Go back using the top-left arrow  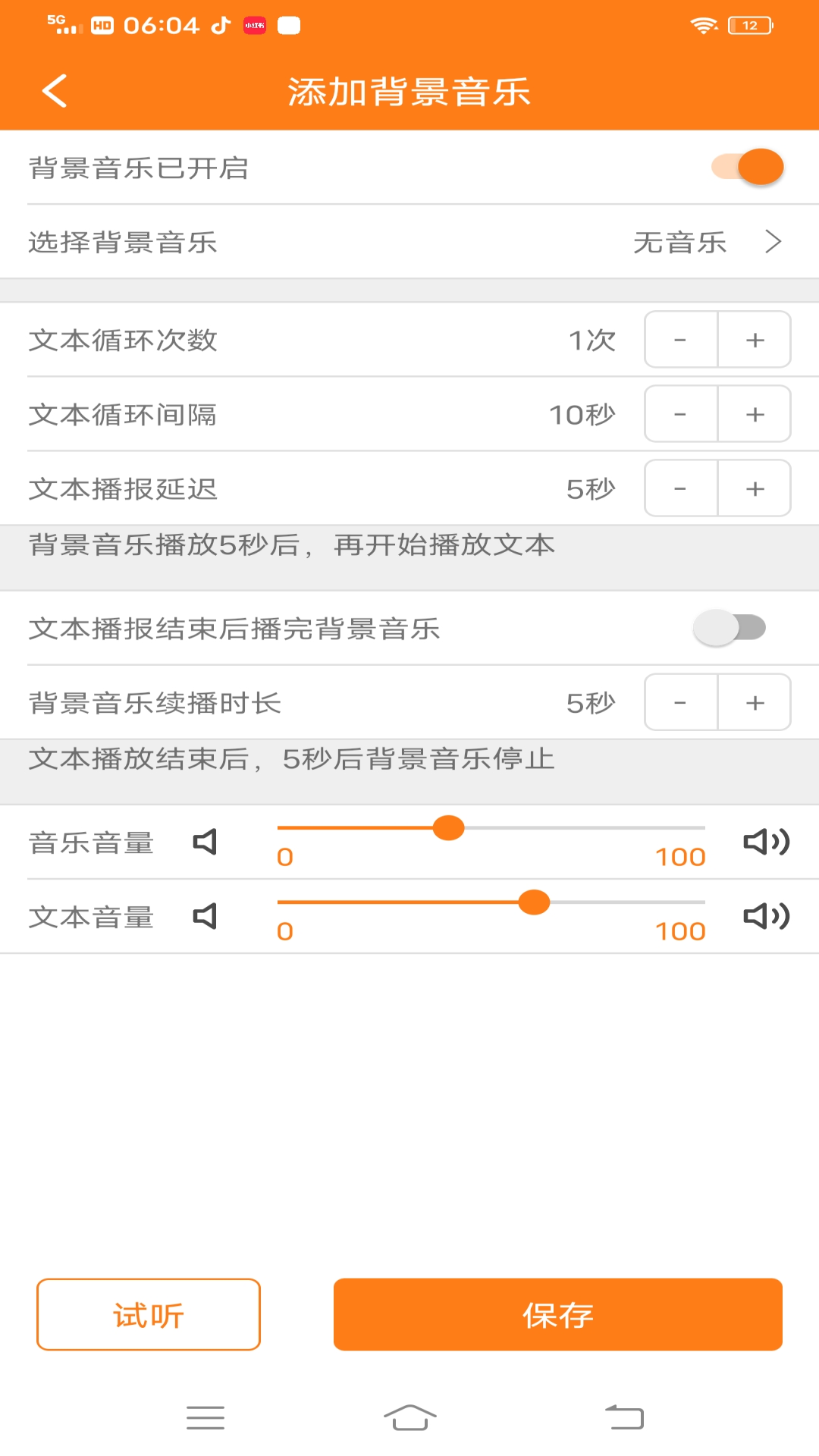point(54,90)
